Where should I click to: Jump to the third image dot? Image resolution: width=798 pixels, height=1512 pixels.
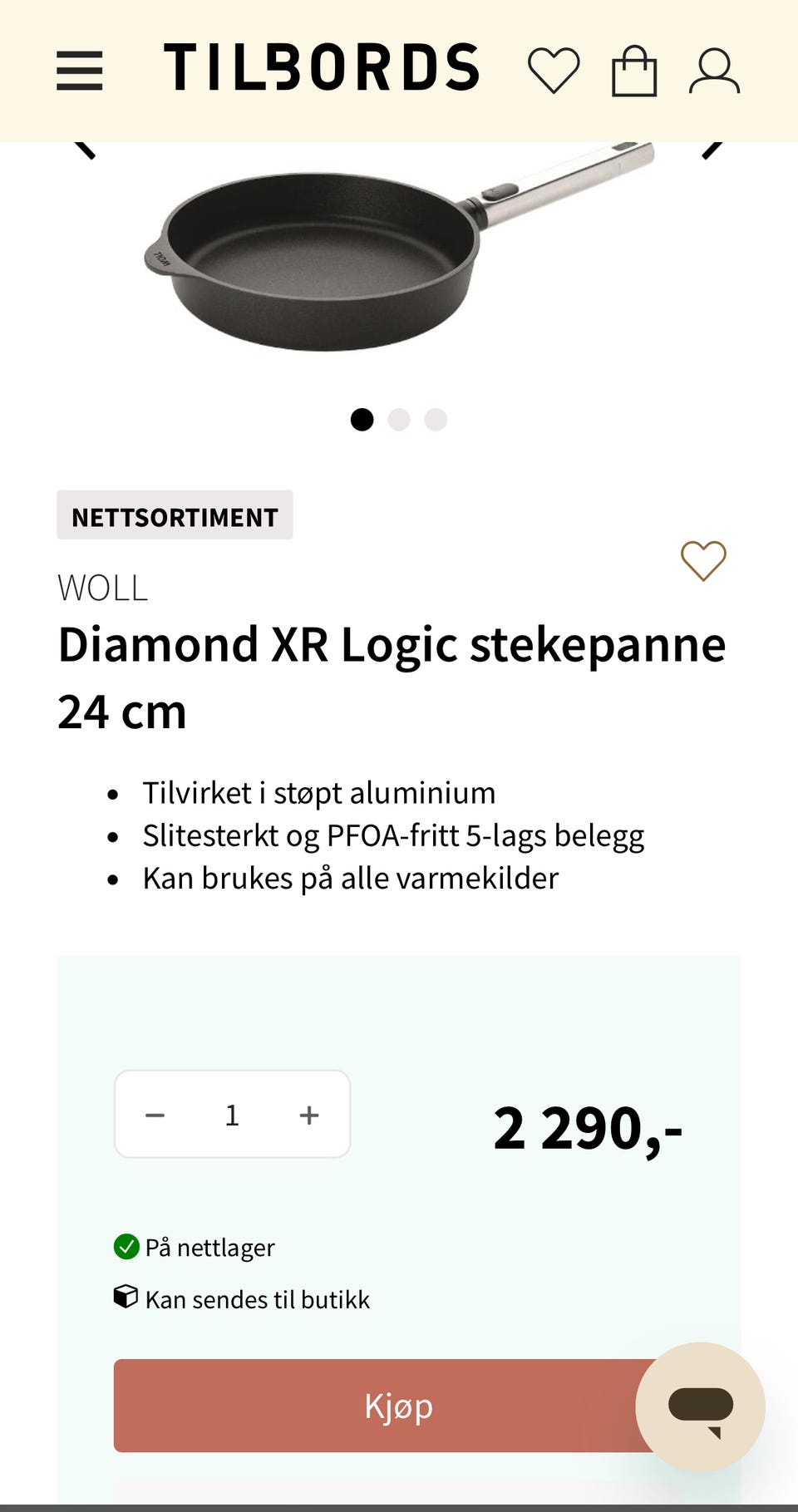(436, 420)
